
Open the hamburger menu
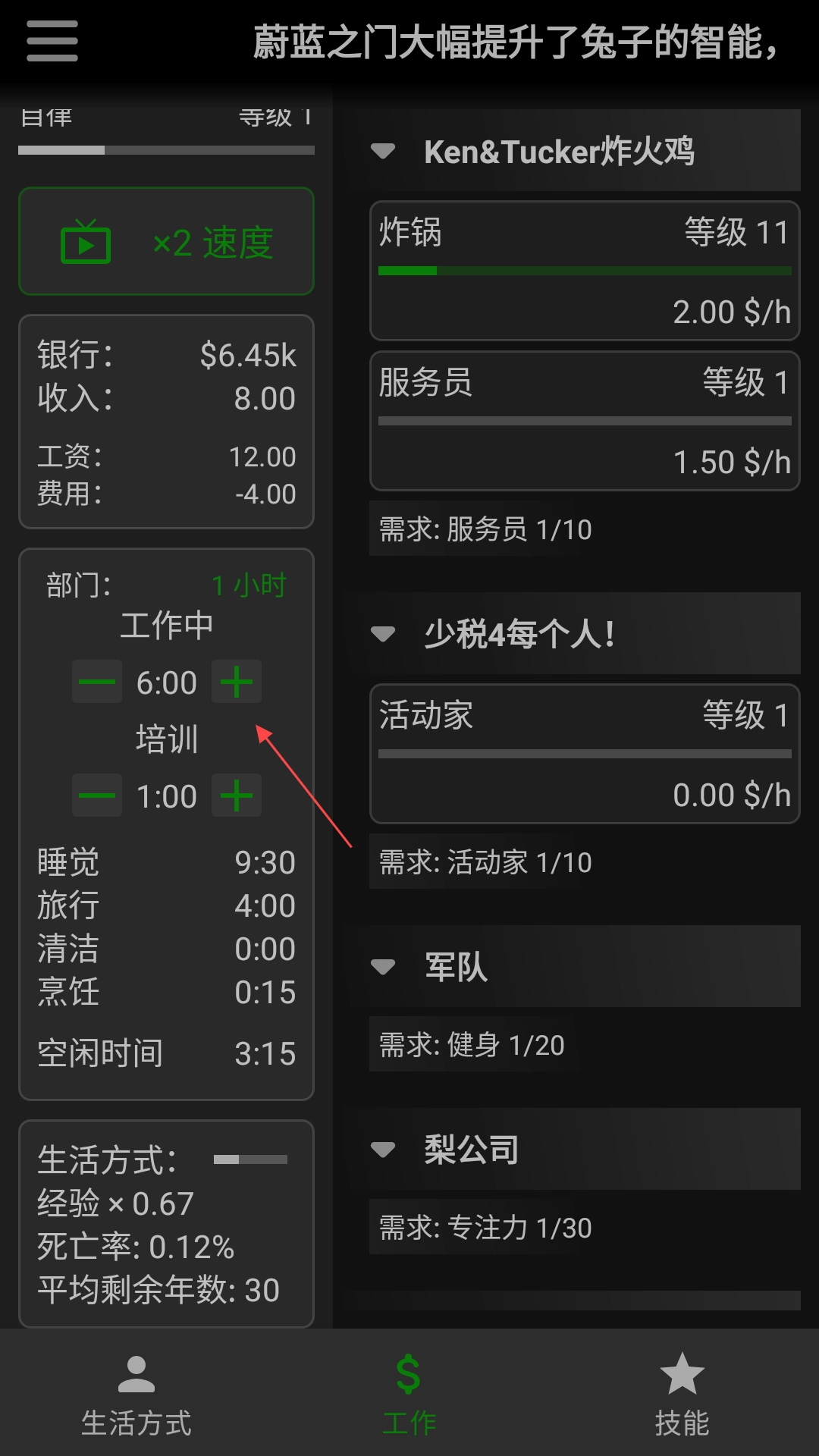(x=52, y=41)
